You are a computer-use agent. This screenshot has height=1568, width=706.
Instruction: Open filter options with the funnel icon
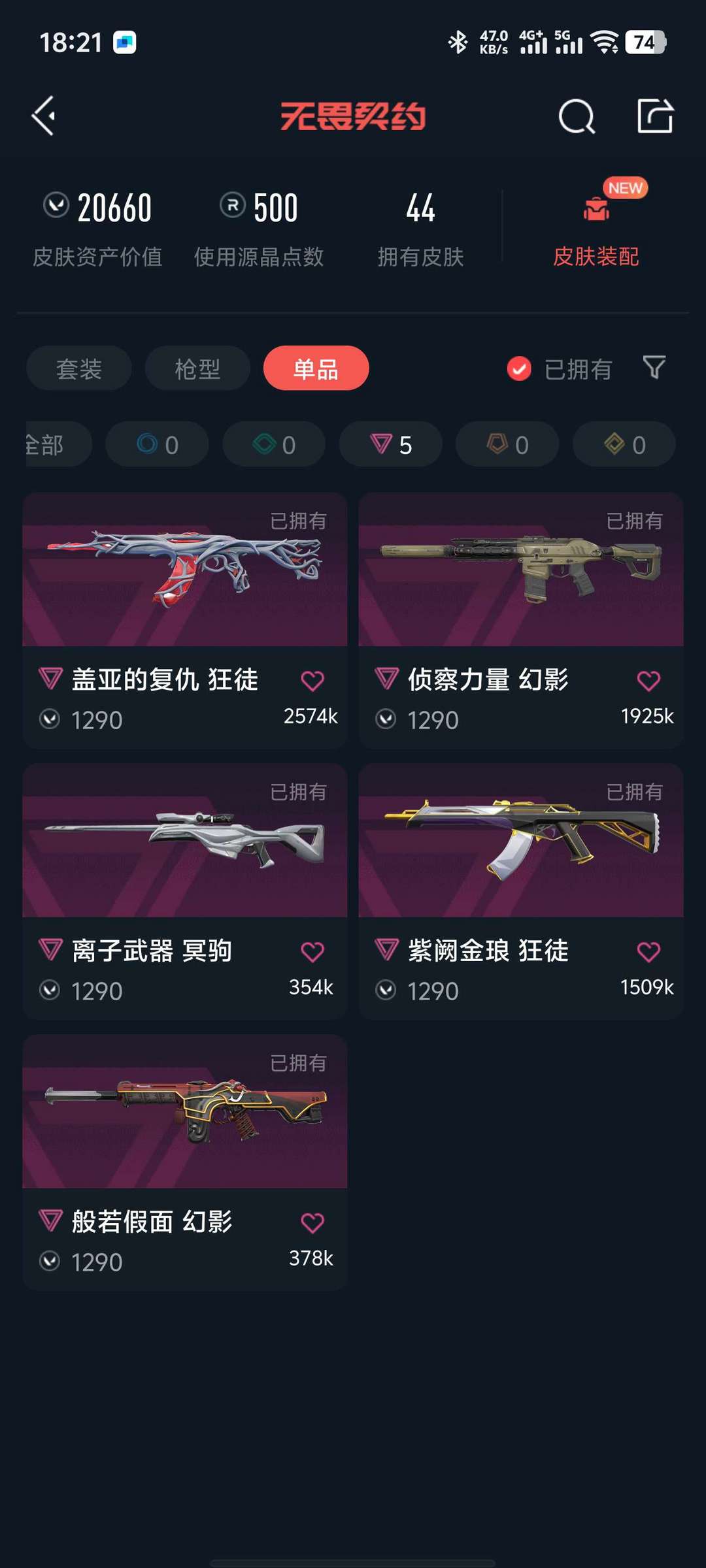(x=654, y=368)
